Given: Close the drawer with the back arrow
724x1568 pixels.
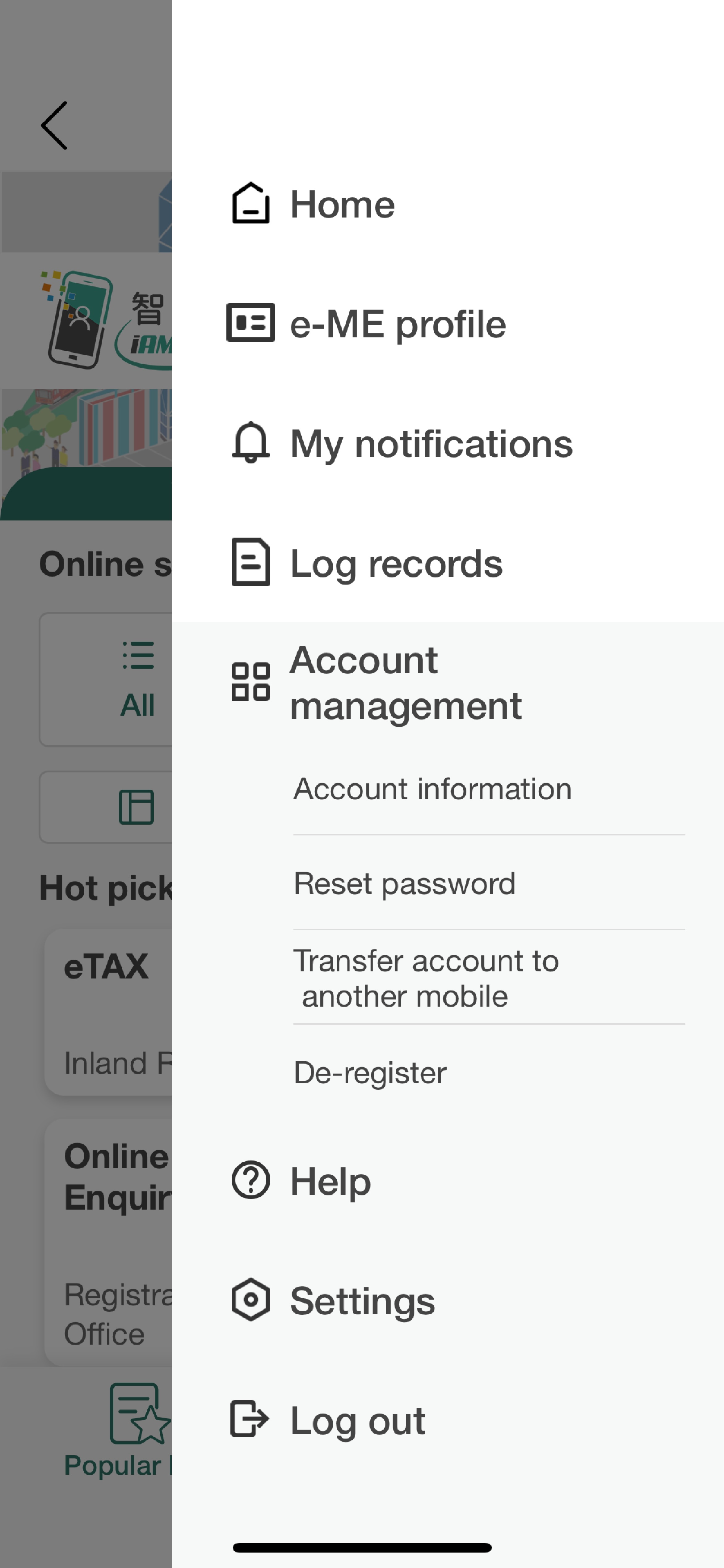Looking at the screenshot, I should click(55, 125).
